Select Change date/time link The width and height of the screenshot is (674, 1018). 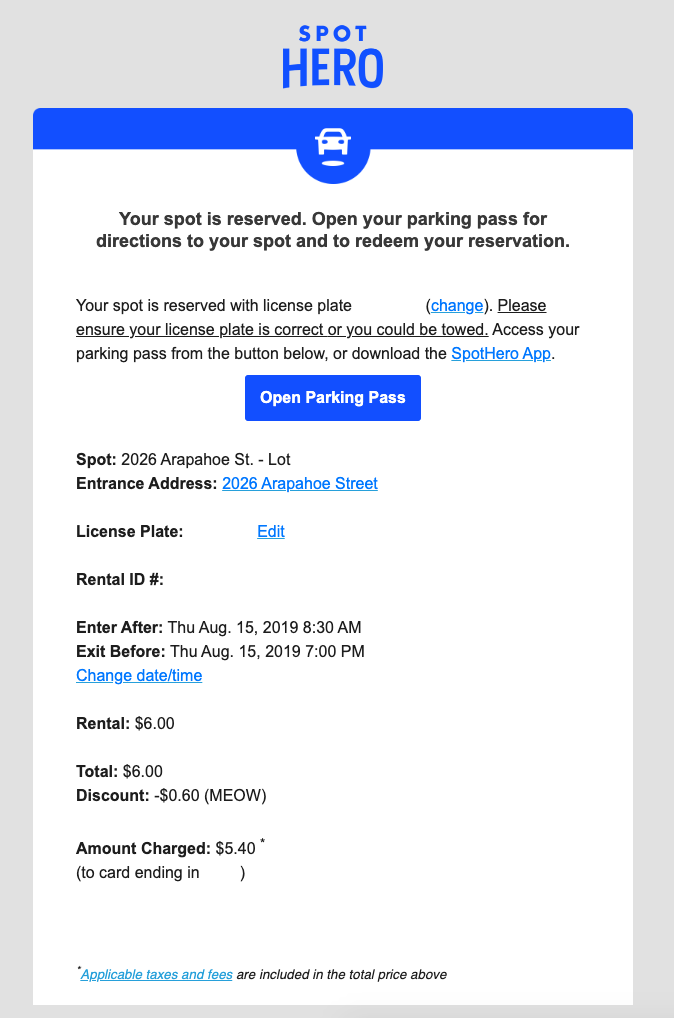[139, 676]
